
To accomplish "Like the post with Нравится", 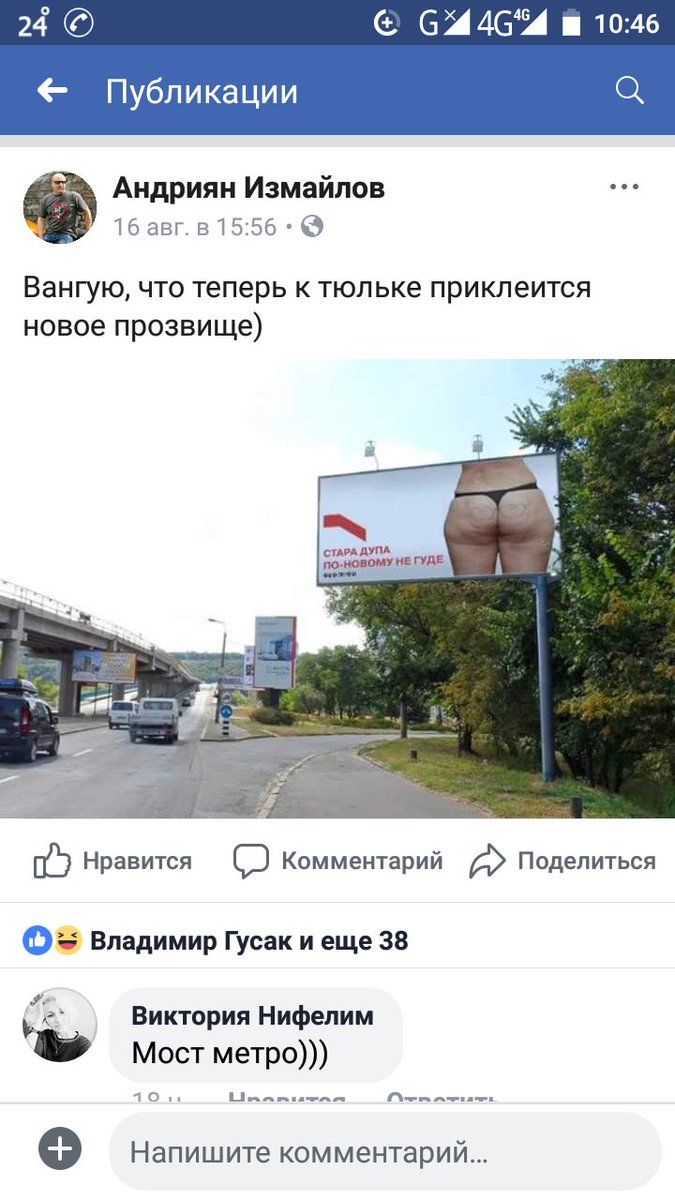I will (112, 861).
